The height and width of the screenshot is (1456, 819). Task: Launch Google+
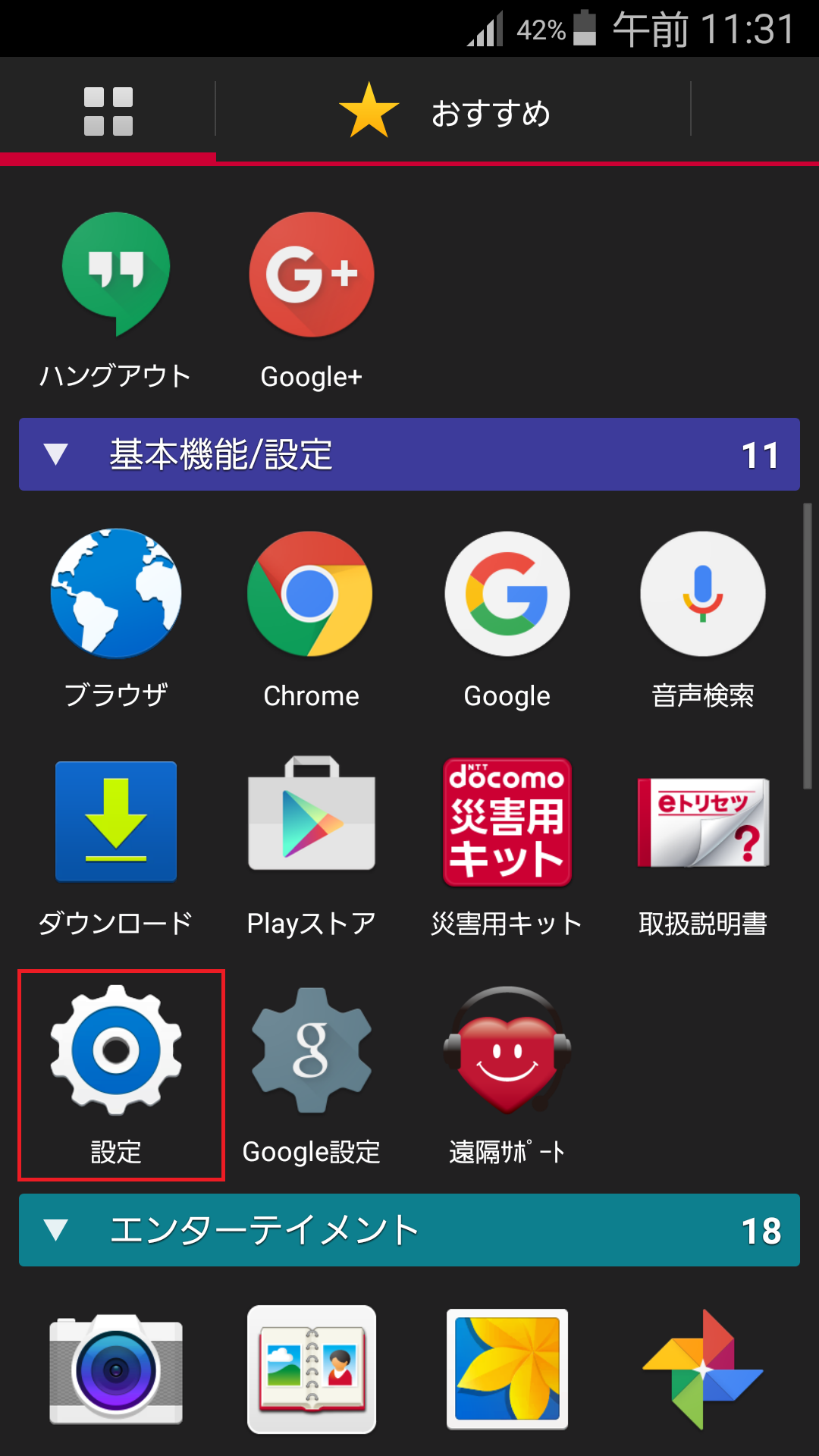[x=311, y=275]
